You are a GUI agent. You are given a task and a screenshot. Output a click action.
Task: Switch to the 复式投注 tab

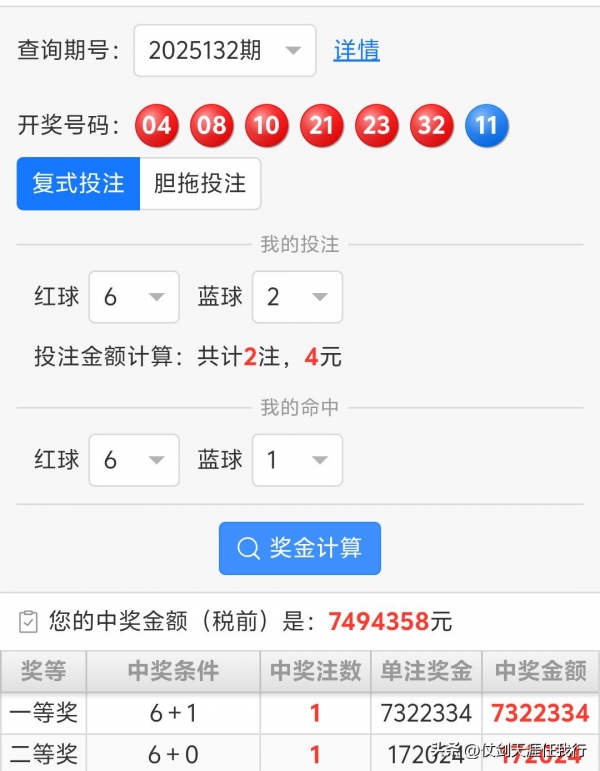[78, 184]
